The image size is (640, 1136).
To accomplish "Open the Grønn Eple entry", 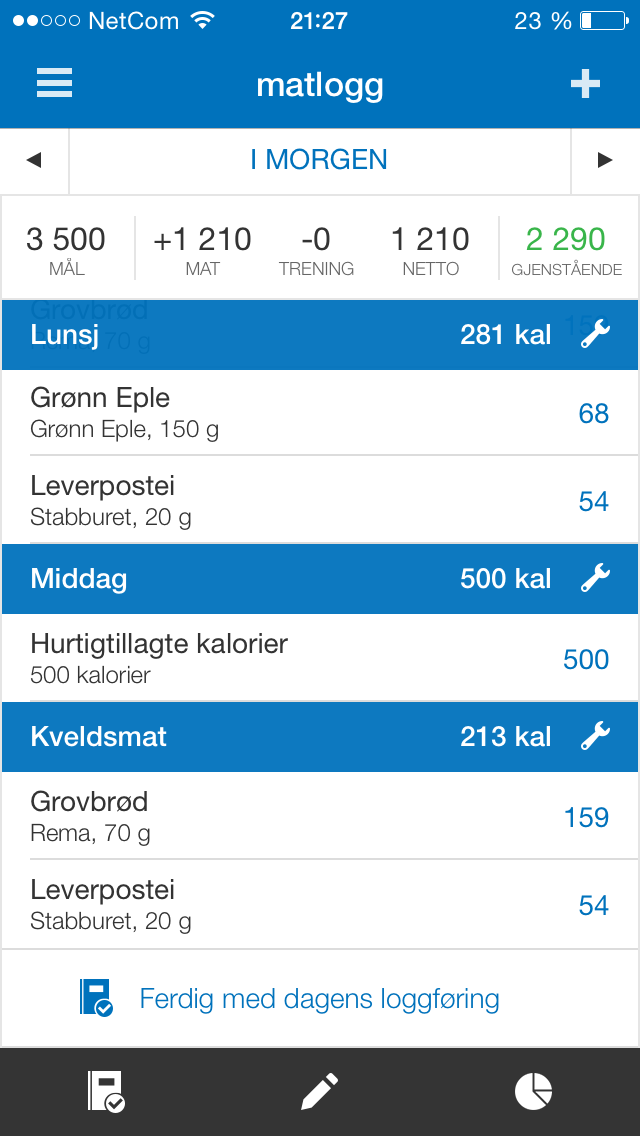I will pyautogui.click(x=320, y=413).
